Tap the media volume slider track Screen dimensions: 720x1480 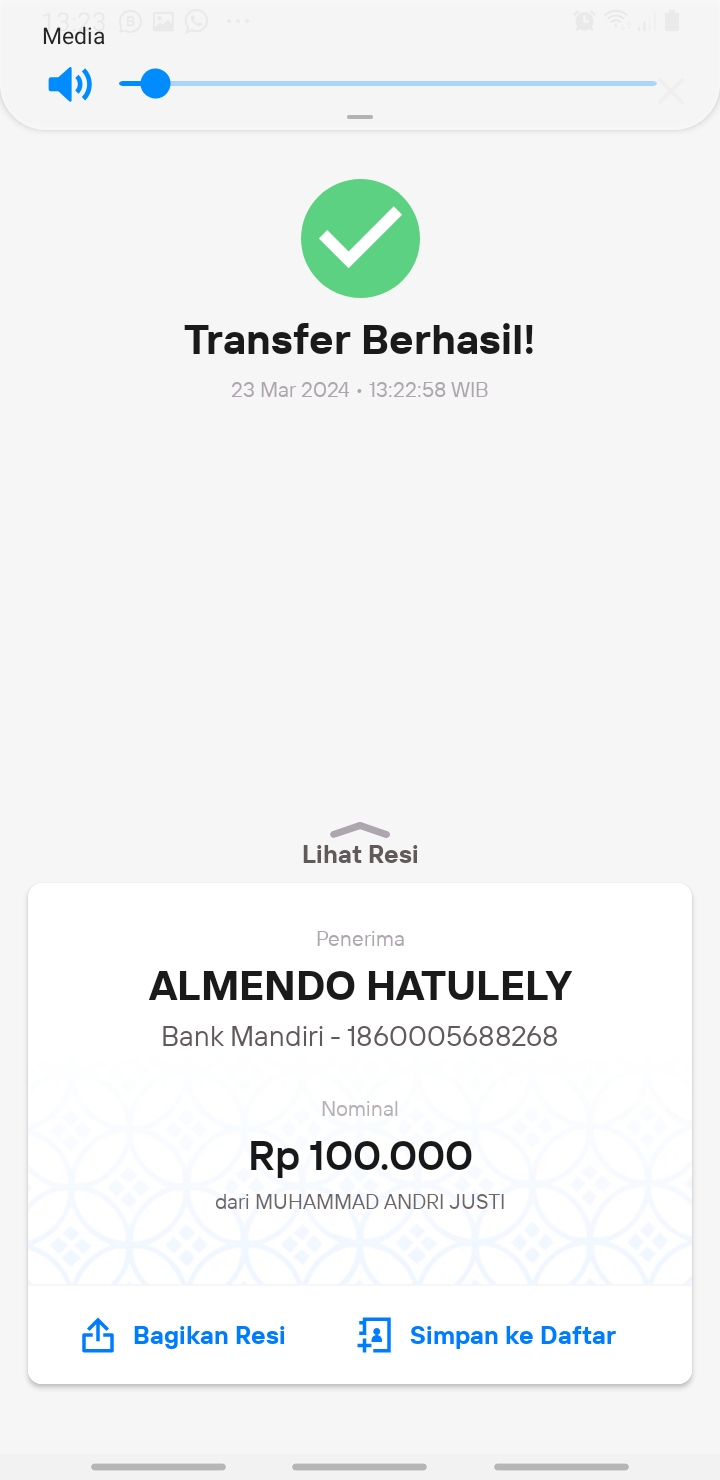388,84
